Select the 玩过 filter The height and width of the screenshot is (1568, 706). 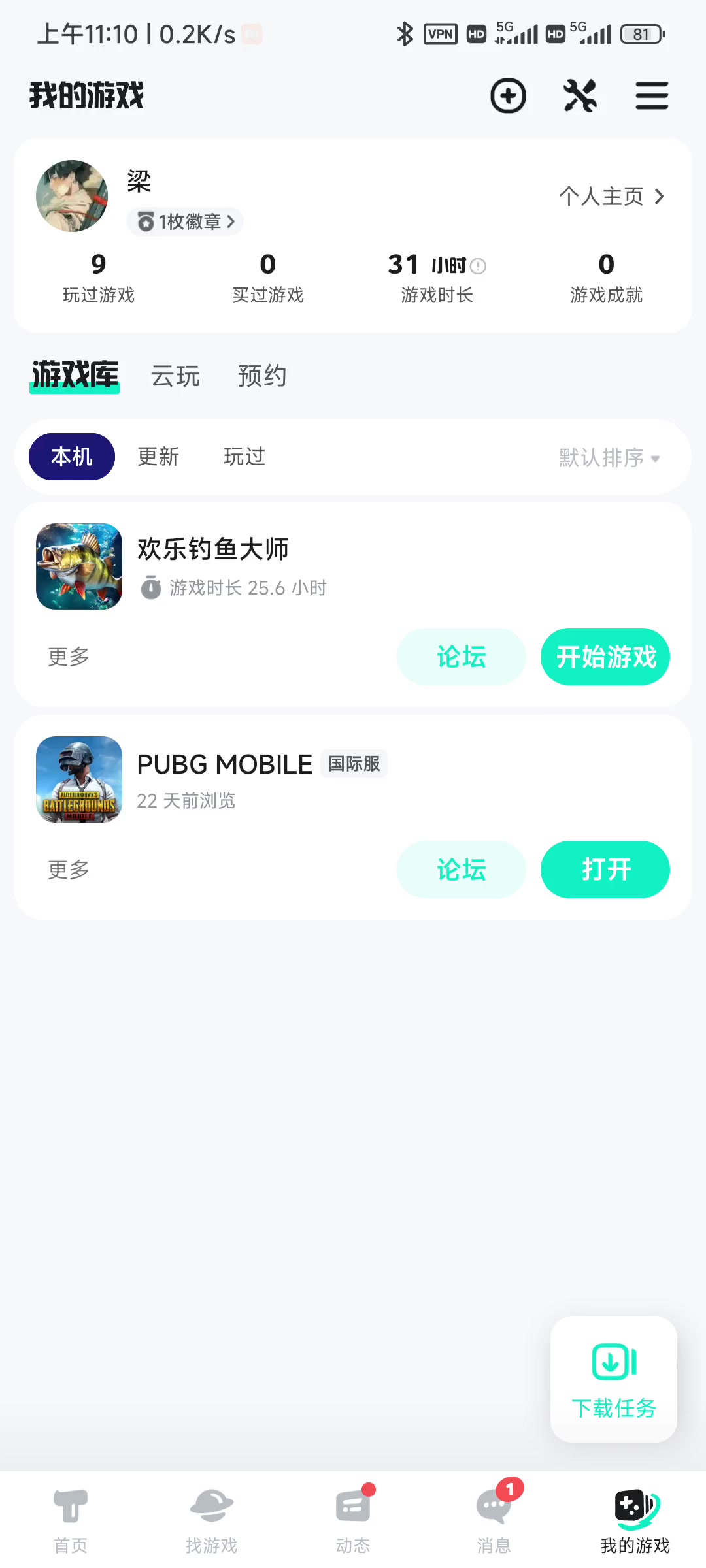pyautogui.click(x=244, y=457)
